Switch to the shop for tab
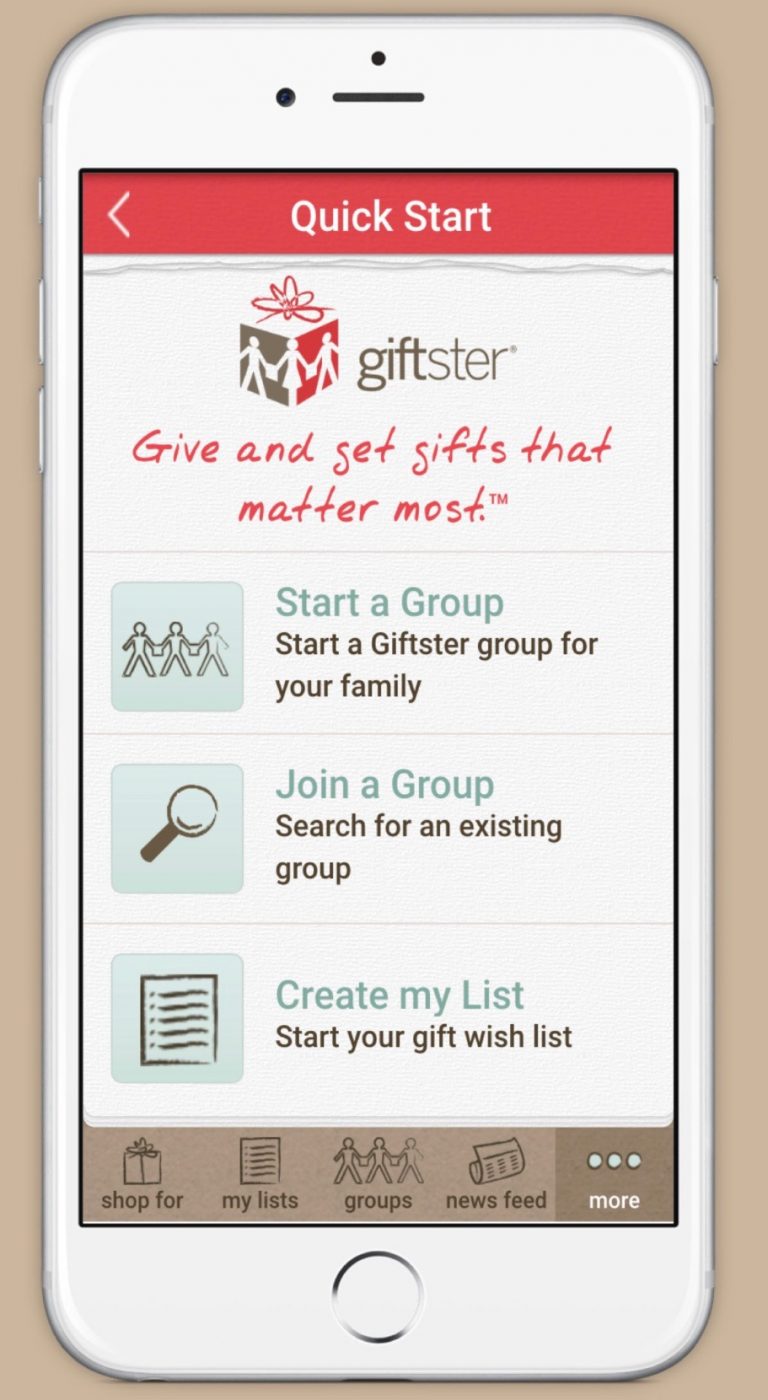Screen dimensions: 768x1400 click(142, 1175)
